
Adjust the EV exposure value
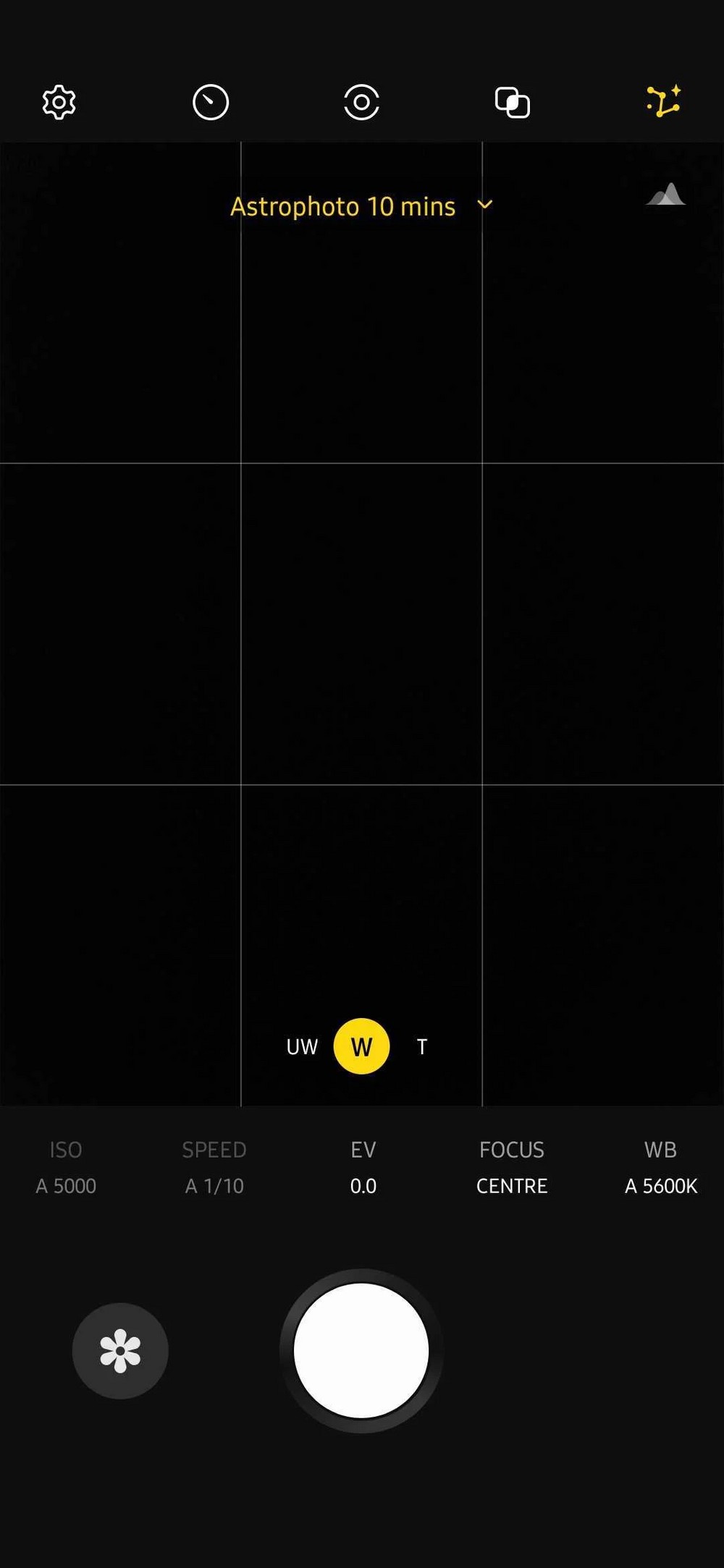(x=363, y=1167)
